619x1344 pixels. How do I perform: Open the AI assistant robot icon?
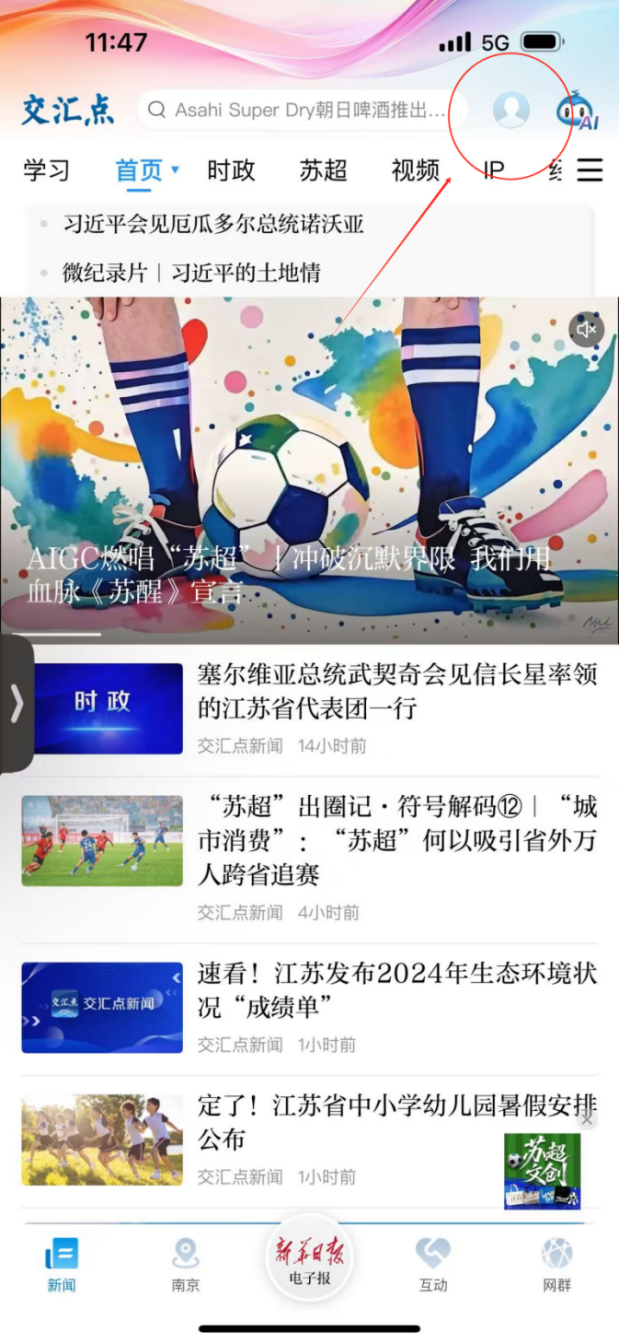pyautogui.click(x=577, y=110)
